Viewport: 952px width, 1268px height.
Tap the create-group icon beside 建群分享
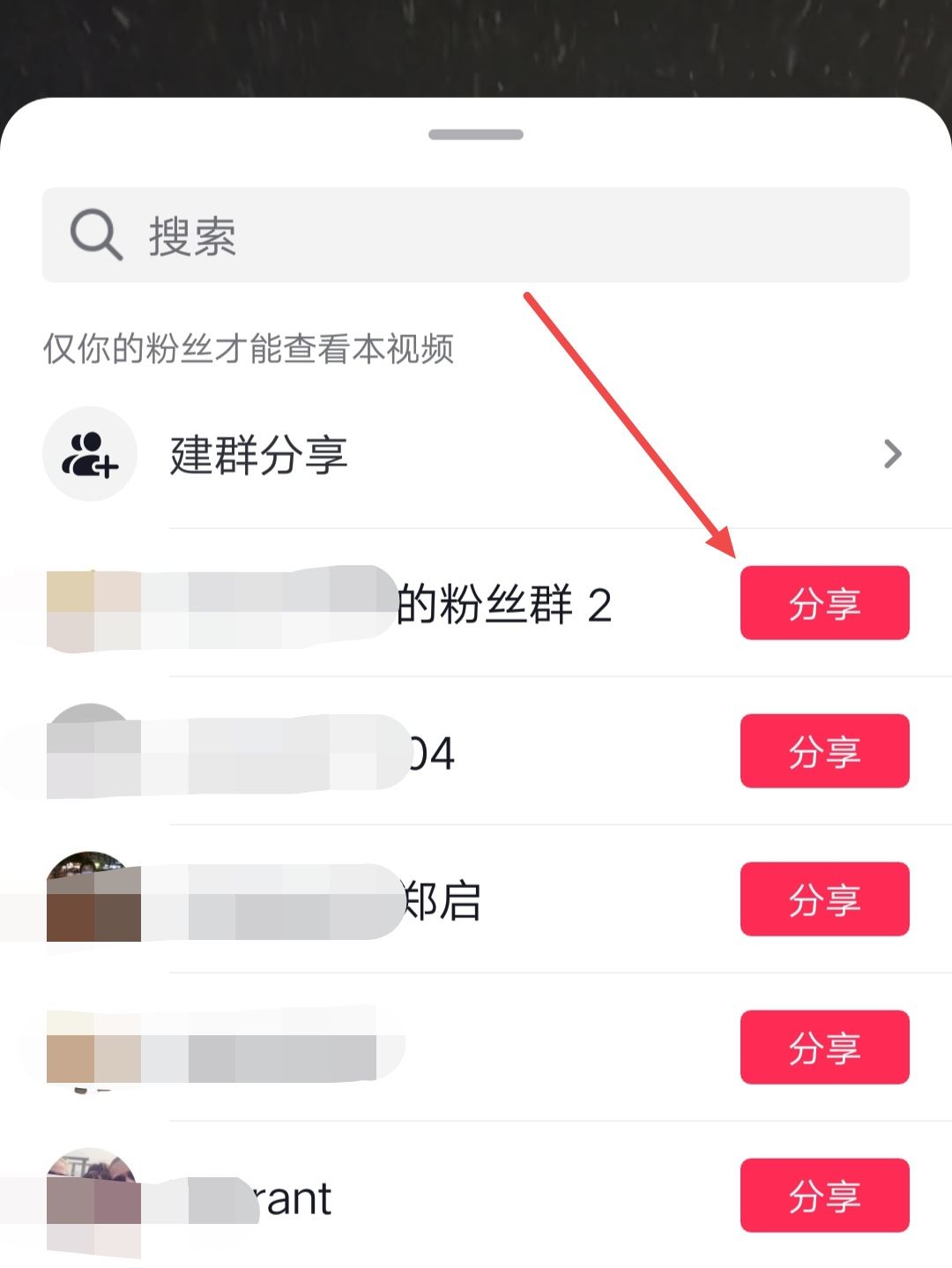click(x=89, y=453)
